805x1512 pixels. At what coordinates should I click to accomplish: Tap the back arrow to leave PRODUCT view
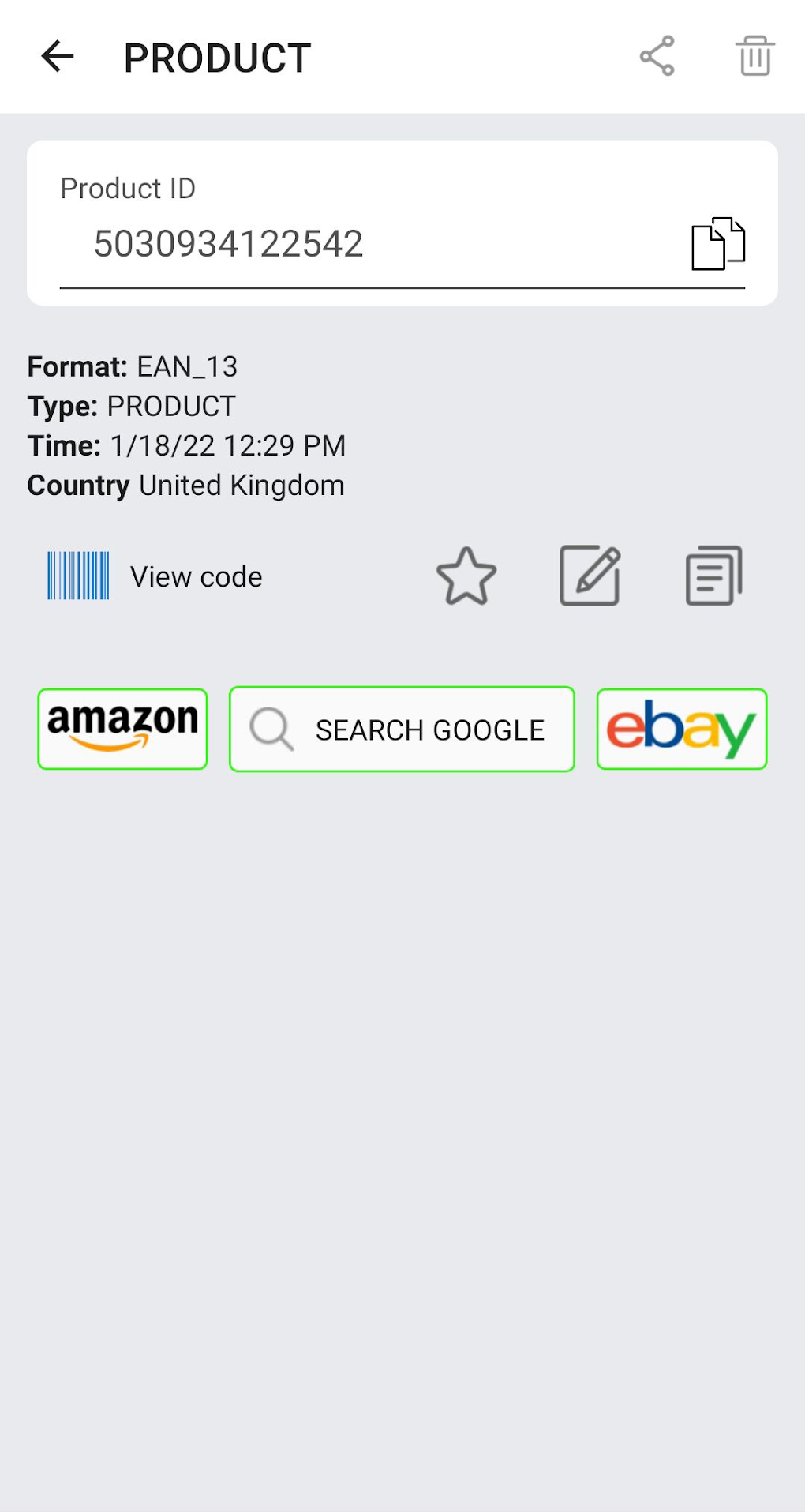point(57,56)
